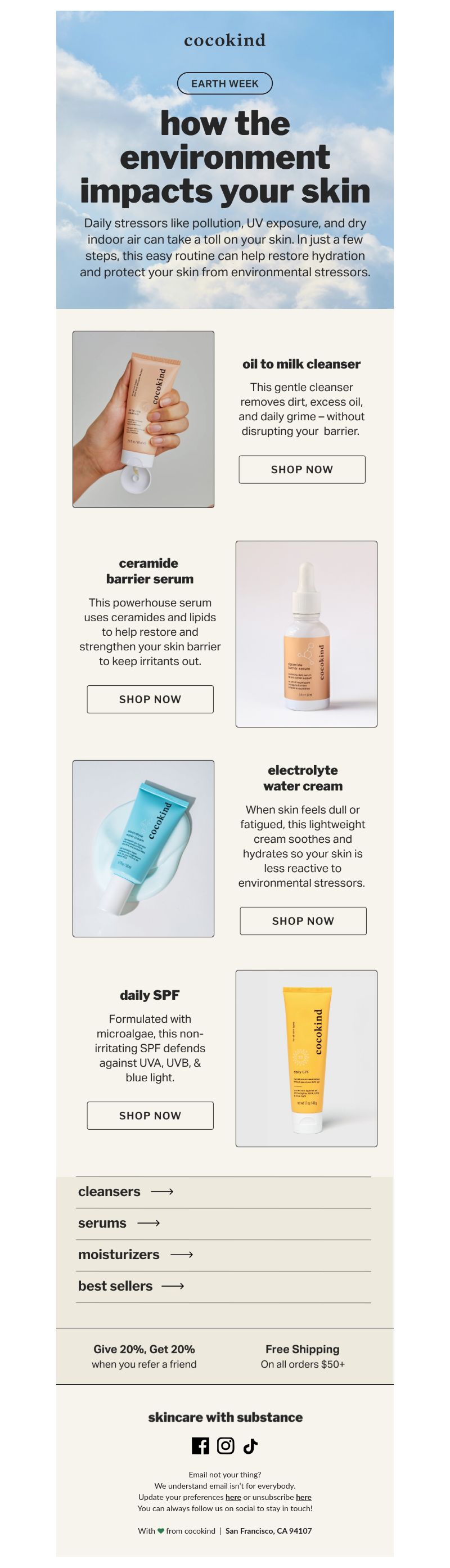Tap 'here' to update email preferences
This screenshot has height=1568, width=450.
(233, 1497)
